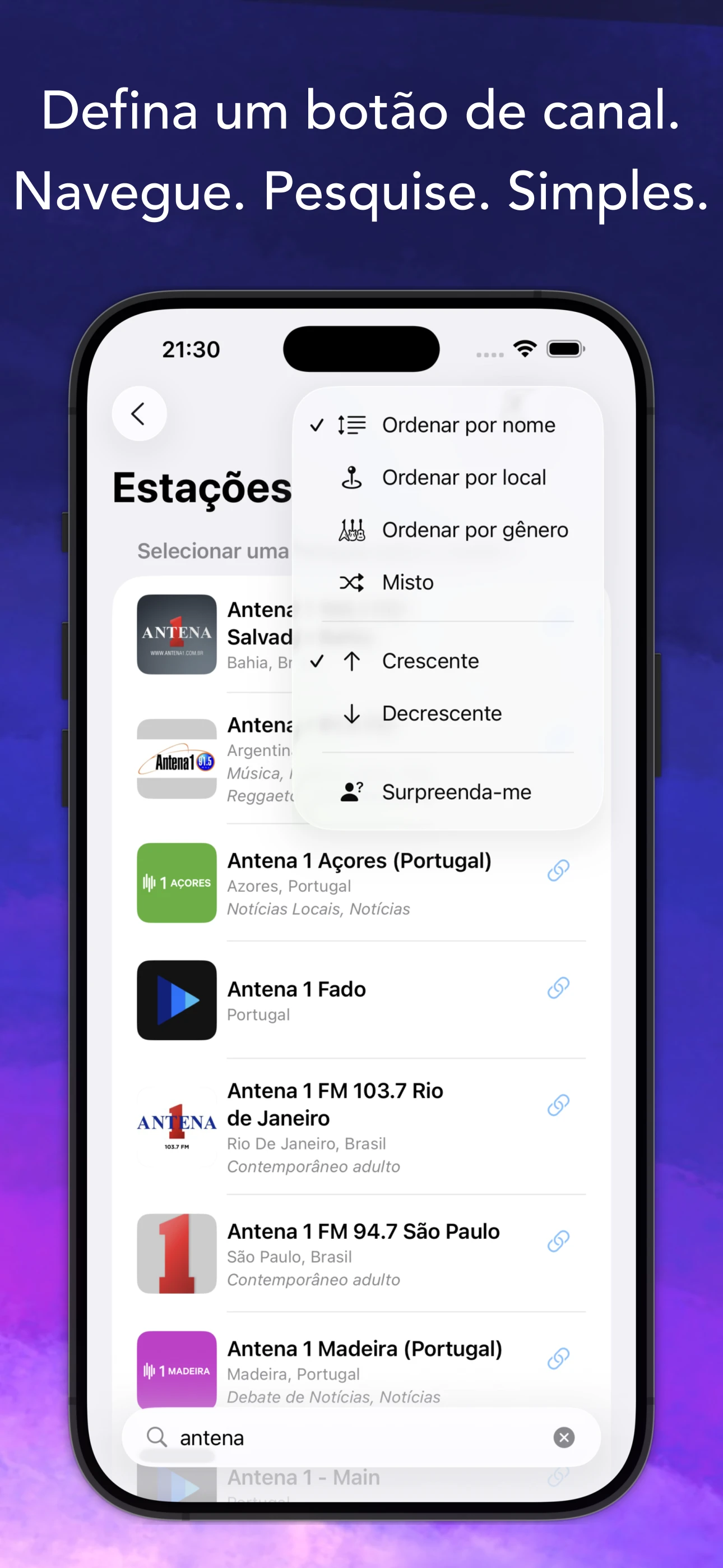The height and width of the screenshot is (1568, 723).
Task: Clear the search with the X button
Action: point(564,1438)
